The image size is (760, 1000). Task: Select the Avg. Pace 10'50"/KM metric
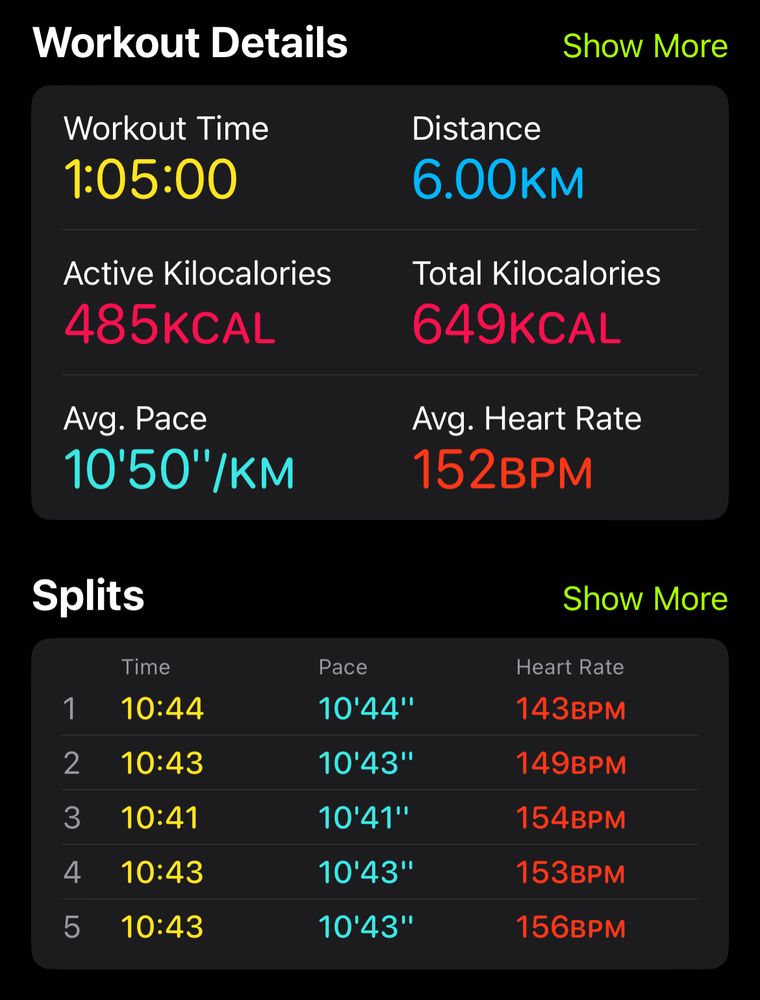180,468
